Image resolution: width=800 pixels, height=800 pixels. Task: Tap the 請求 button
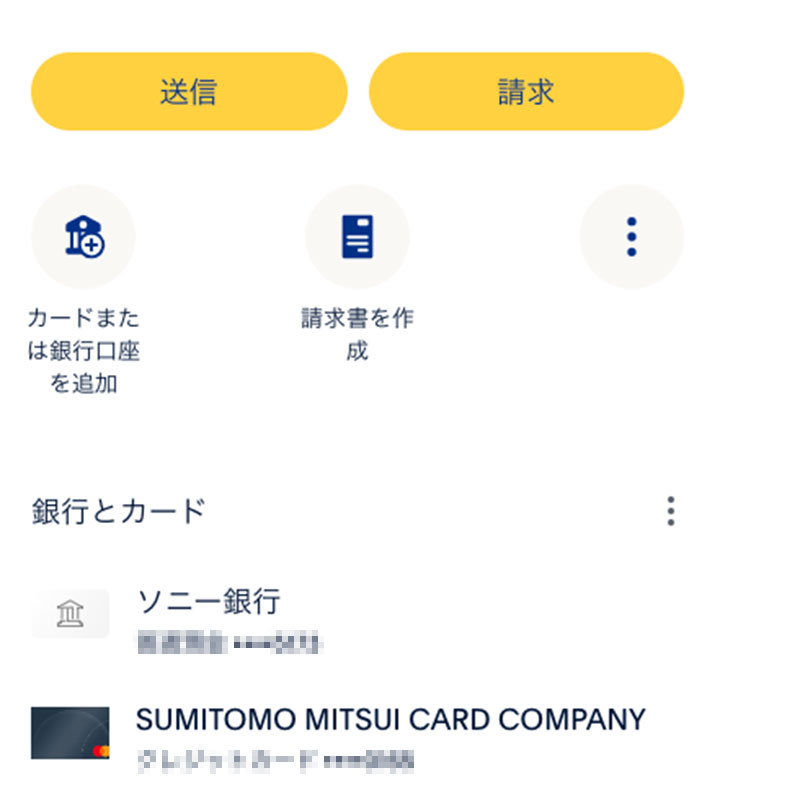click(526, 92)
